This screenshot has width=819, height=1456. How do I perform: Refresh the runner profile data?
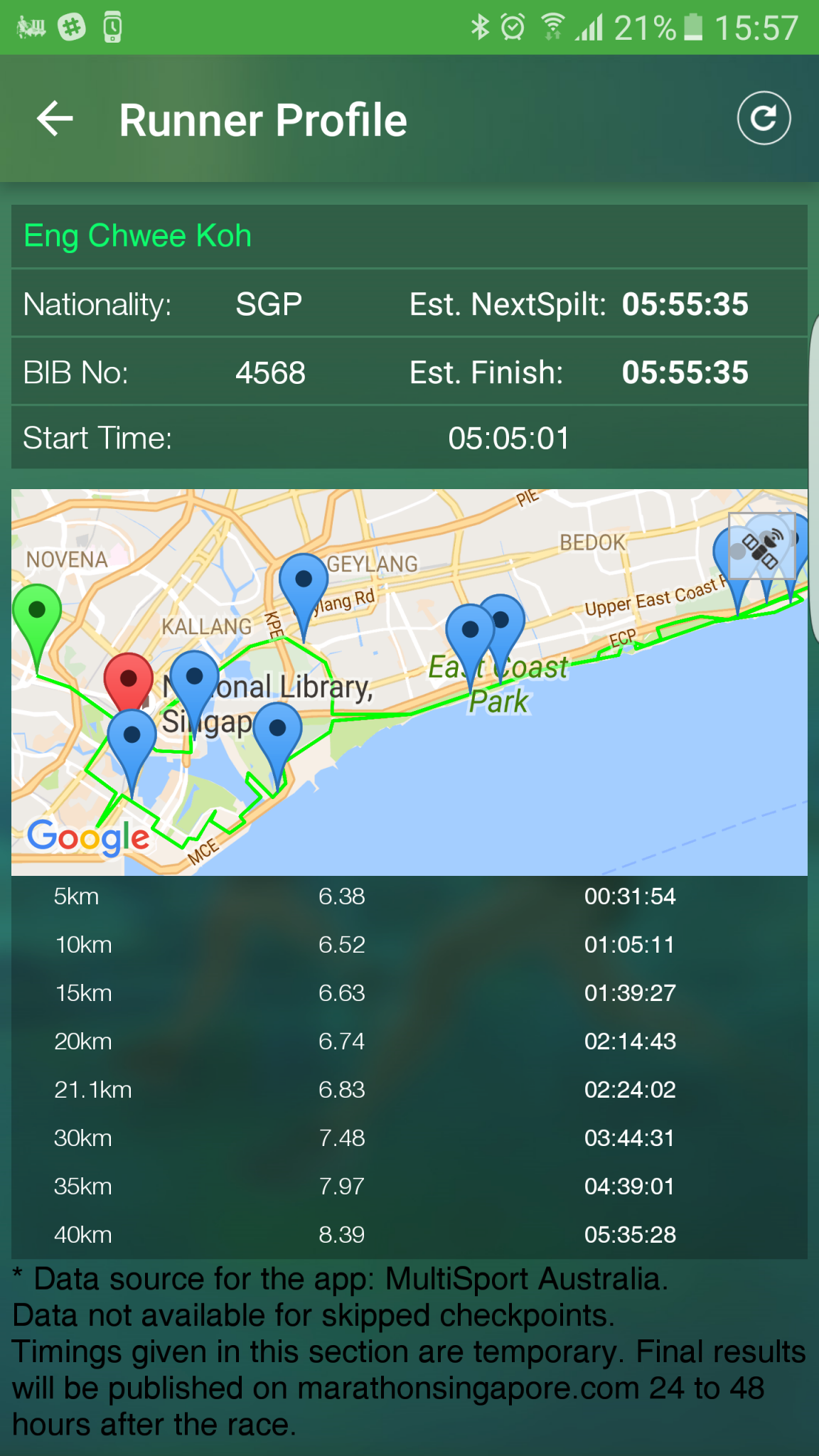click(x=764, y=118)
